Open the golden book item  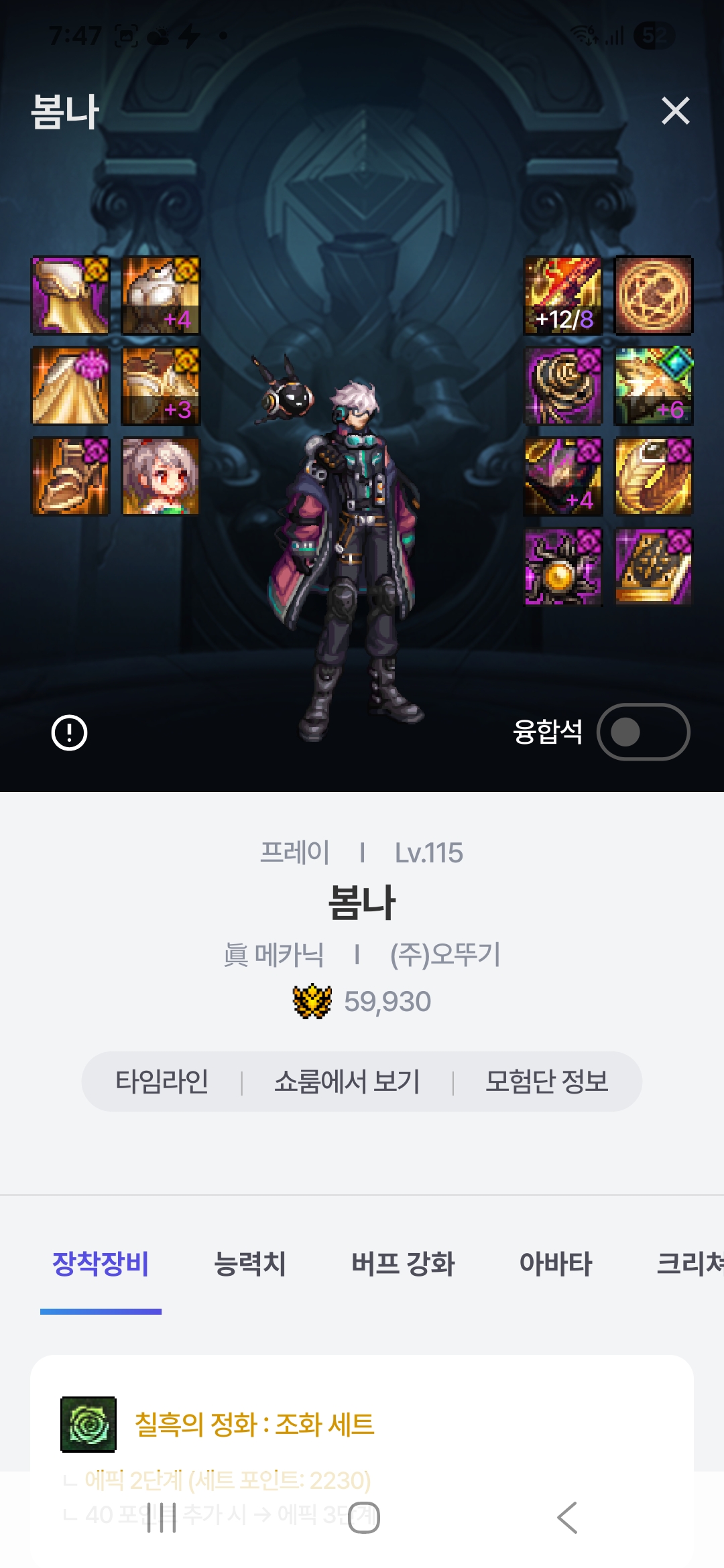654,567
